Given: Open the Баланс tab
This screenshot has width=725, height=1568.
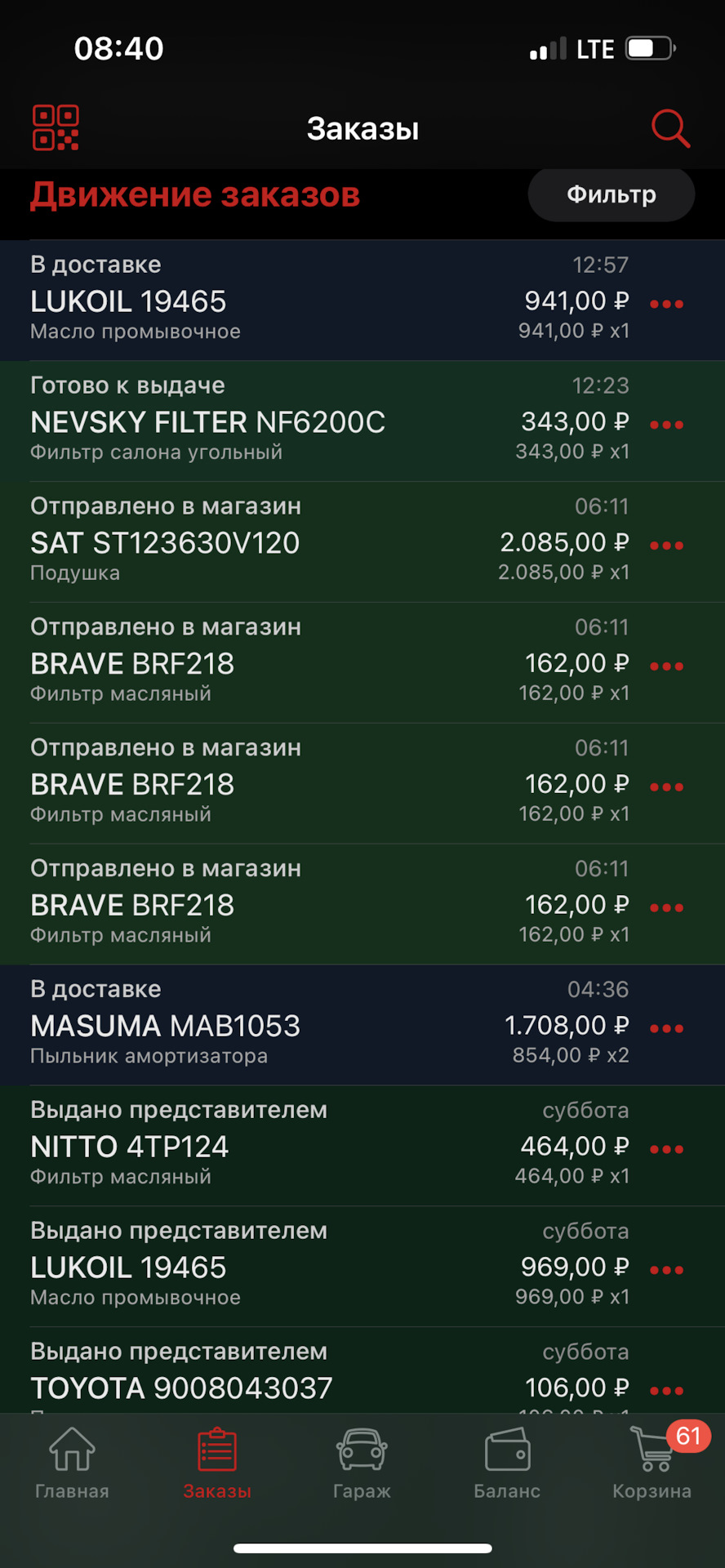Looking at the screenshot, I should [x=507, y=1463].
